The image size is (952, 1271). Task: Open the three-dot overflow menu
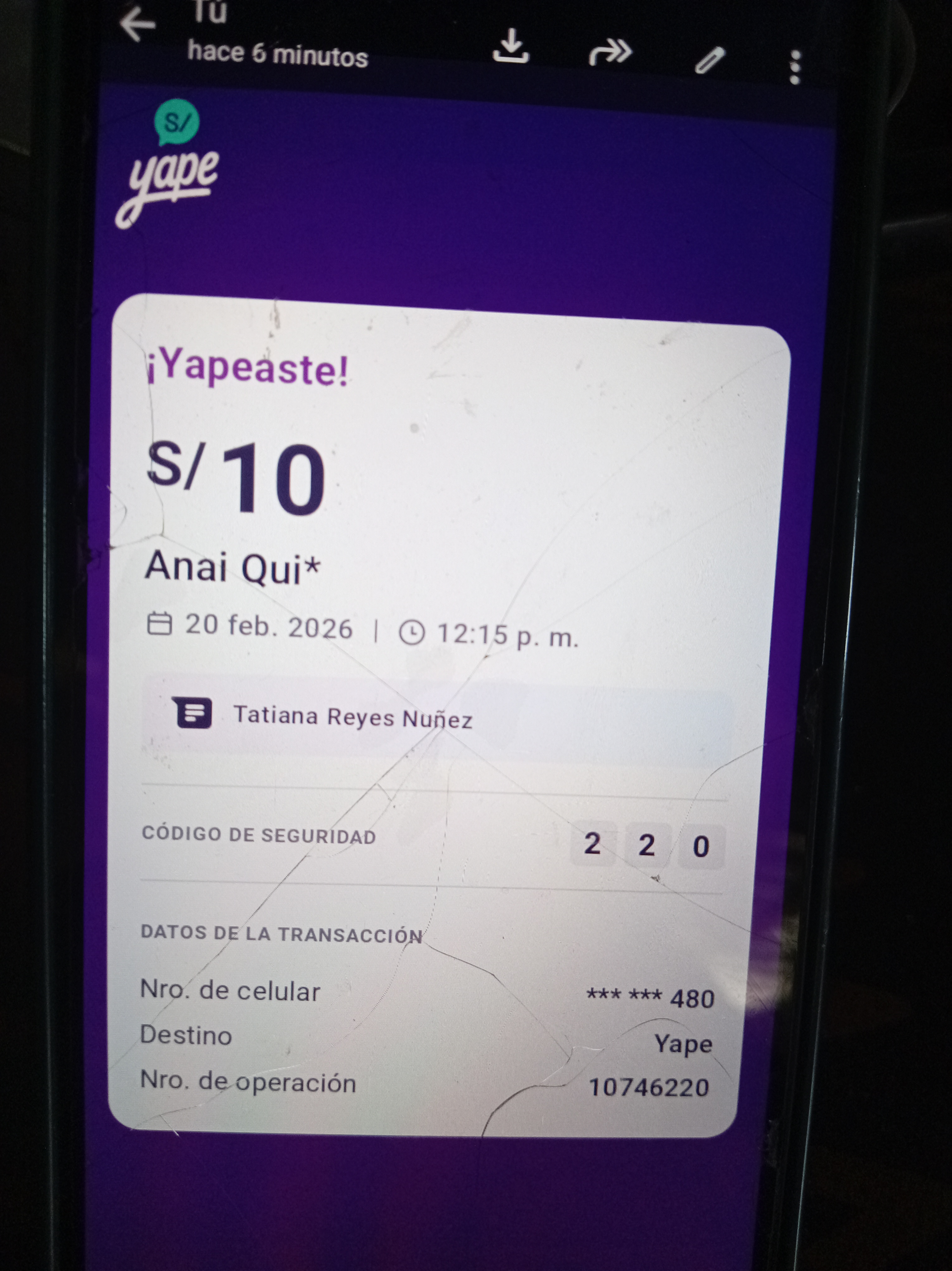[795, 68]
